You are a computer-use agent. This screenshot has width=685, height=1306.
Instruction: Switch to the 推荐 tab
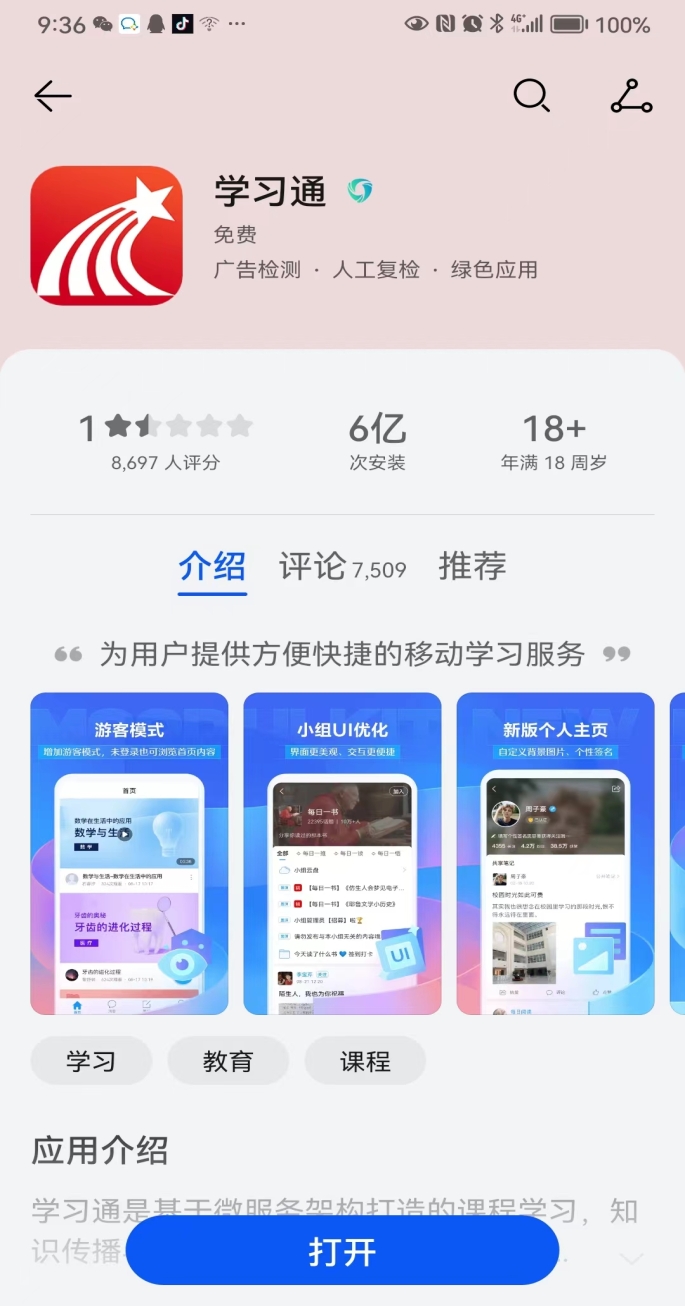click(472, 567)
